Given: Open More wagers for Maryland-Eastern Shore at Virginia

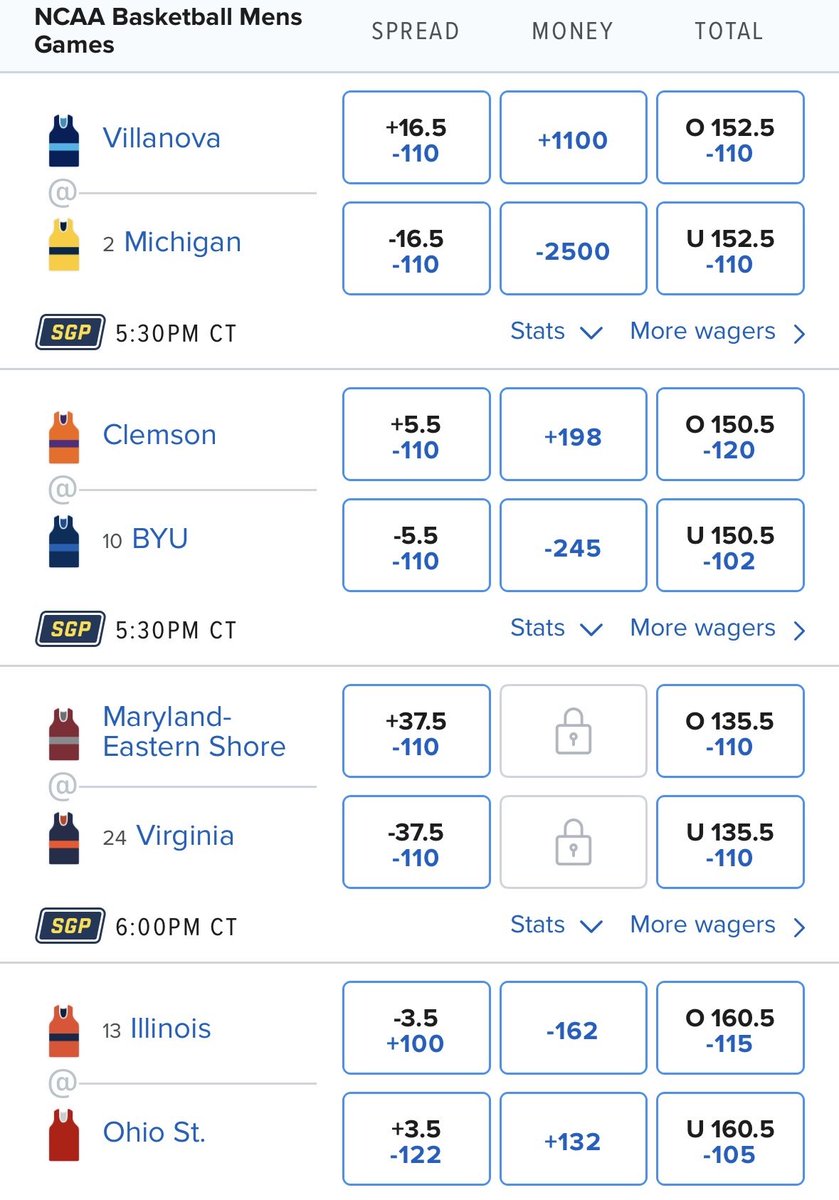Looking at the screenshot, I should [717, 926].
